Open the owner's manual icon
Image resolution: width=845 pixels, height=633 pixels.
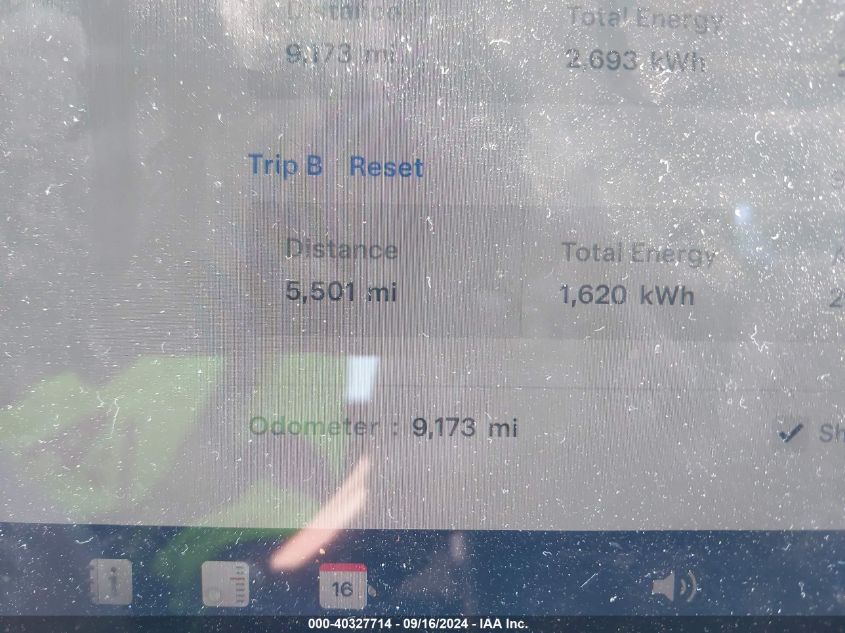(x=110, y=581)
